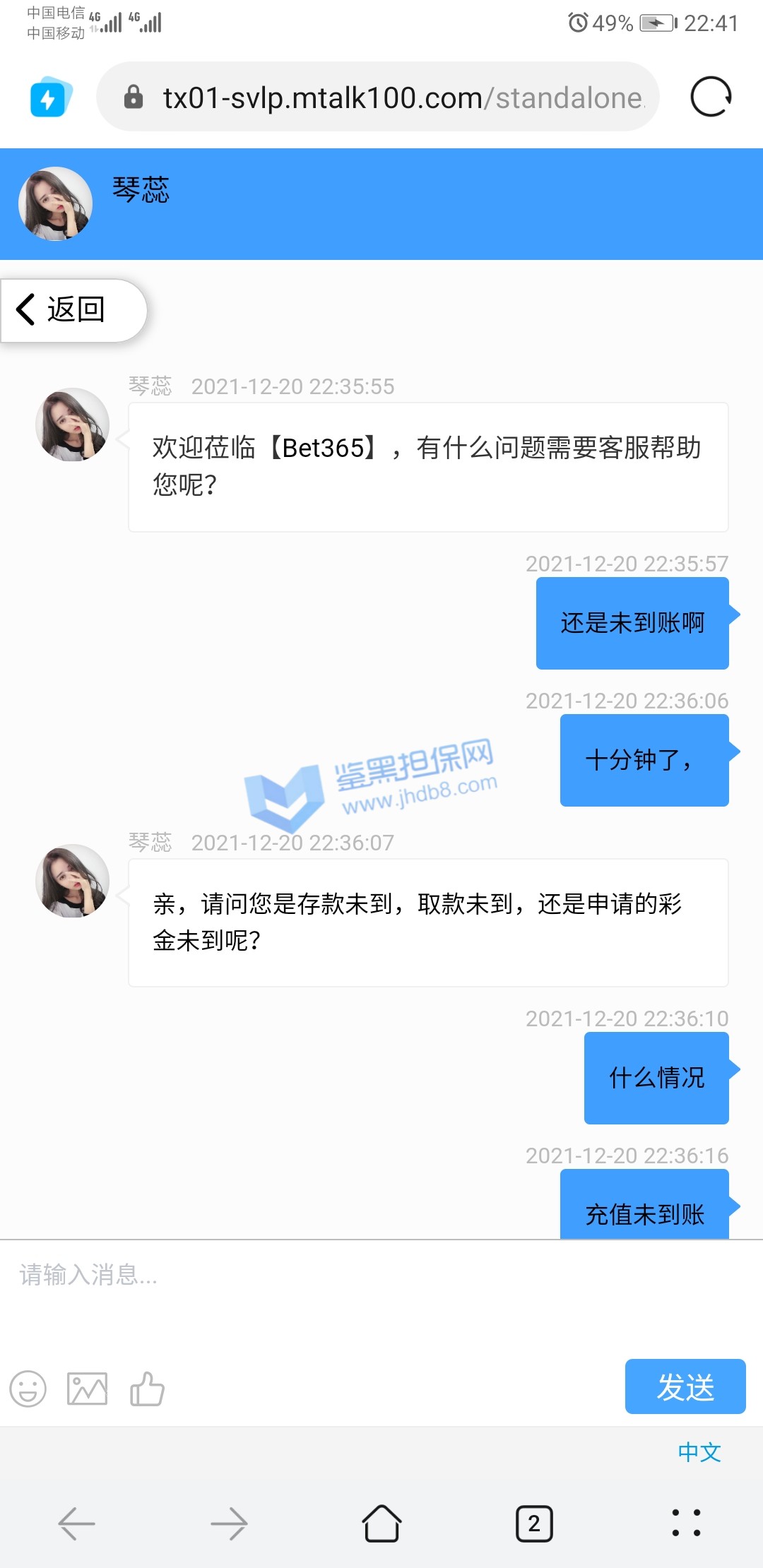Go back in the browser toolbar
This screenshot has width=763, height=1568.
click(x=76, y=1524)
